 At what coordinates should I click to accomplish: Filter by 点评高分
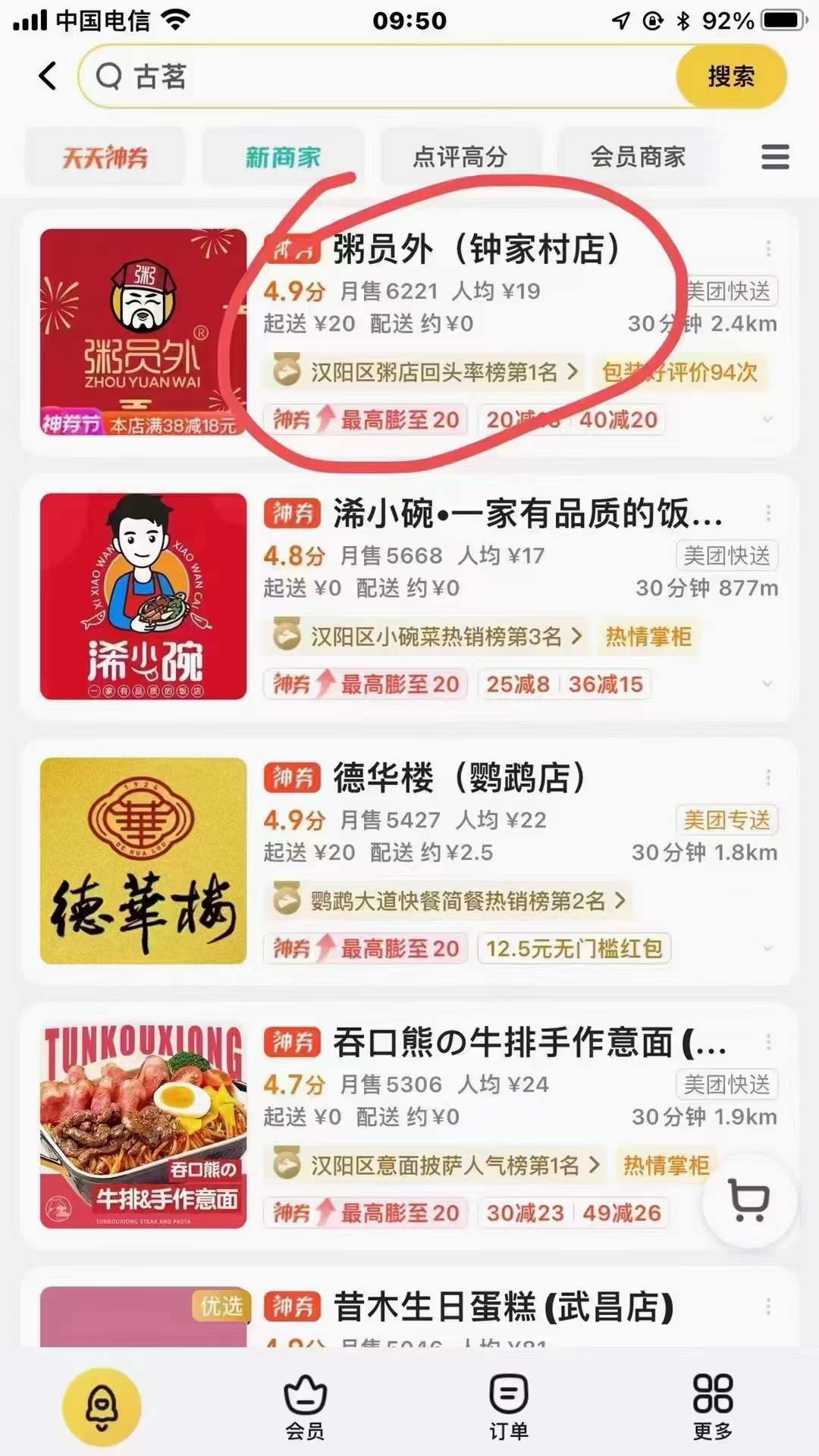(460, 157)
